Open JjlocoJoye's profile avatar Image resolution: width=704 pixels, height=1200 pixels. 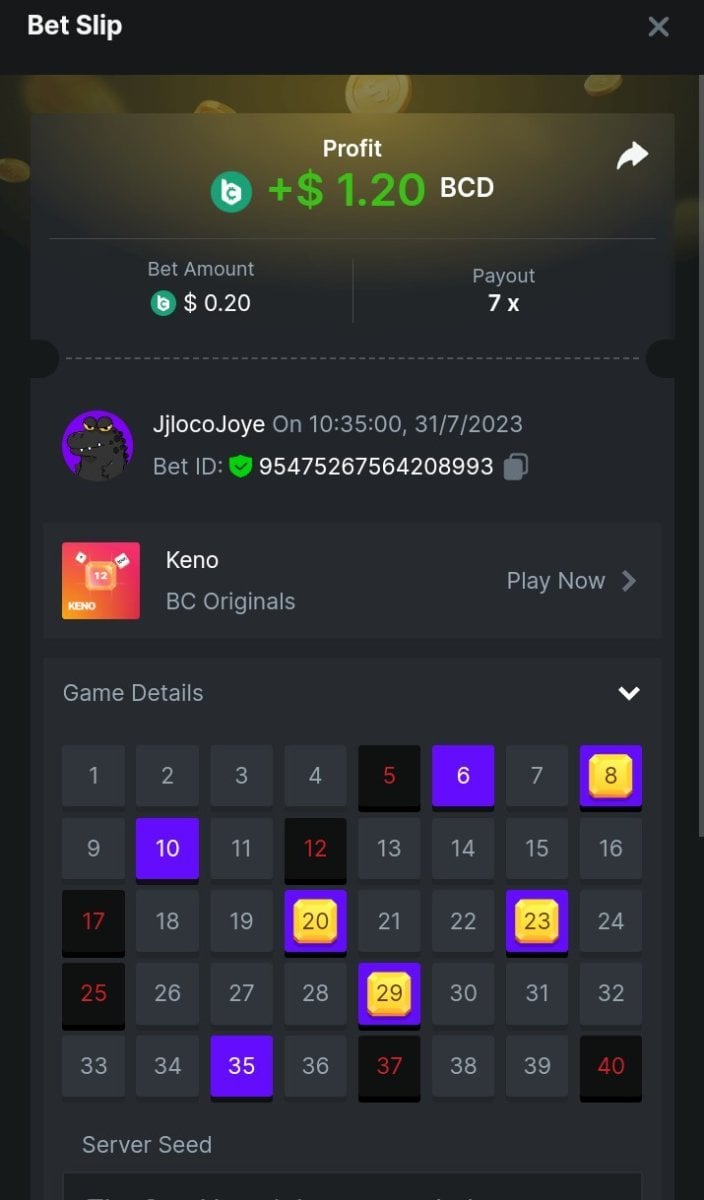point(97,445)
